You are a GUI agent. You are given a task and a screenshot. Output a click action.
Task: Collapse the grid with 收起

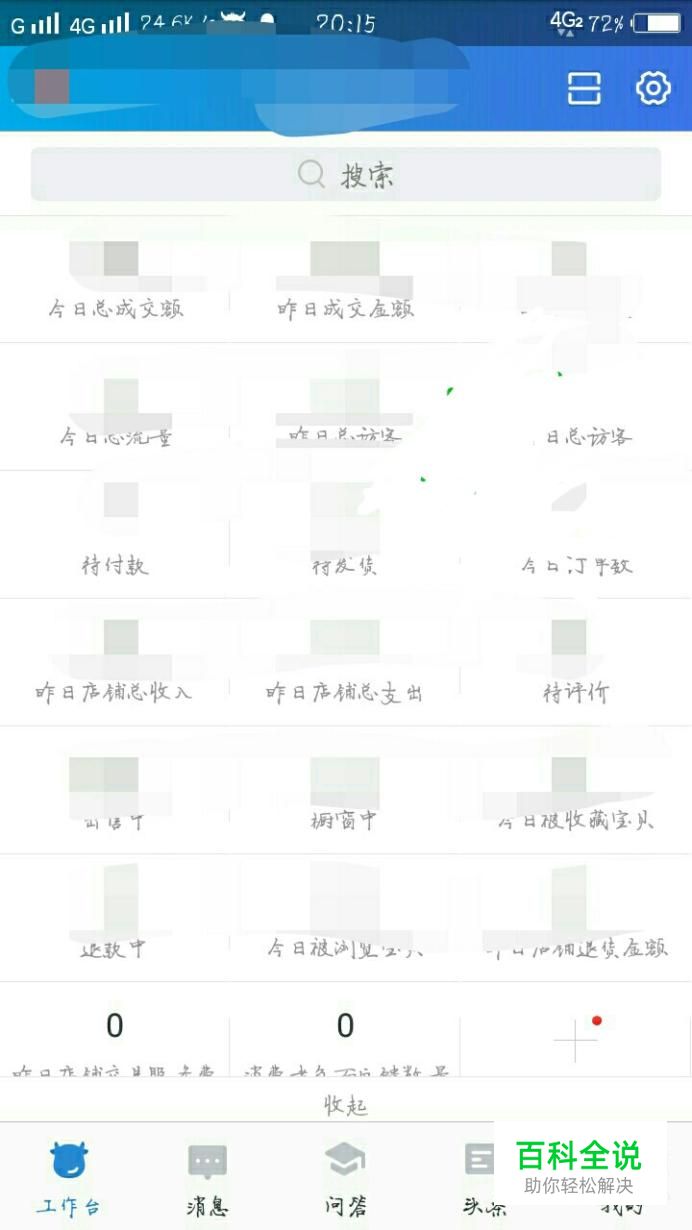[x=346, y=1106]
